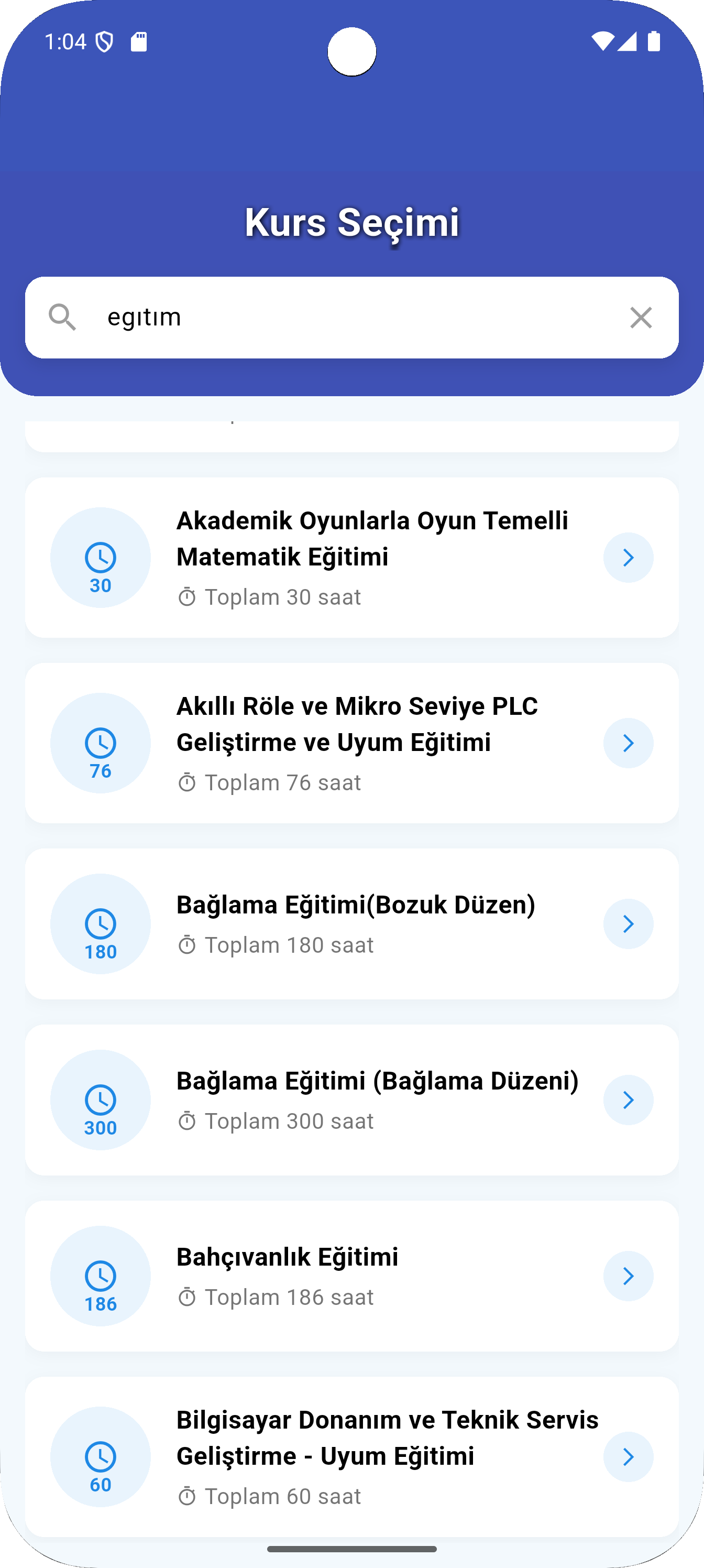
Task: Select Bilgisayar Donanım ve Teknik Servis course
Action: [351, 1456]
